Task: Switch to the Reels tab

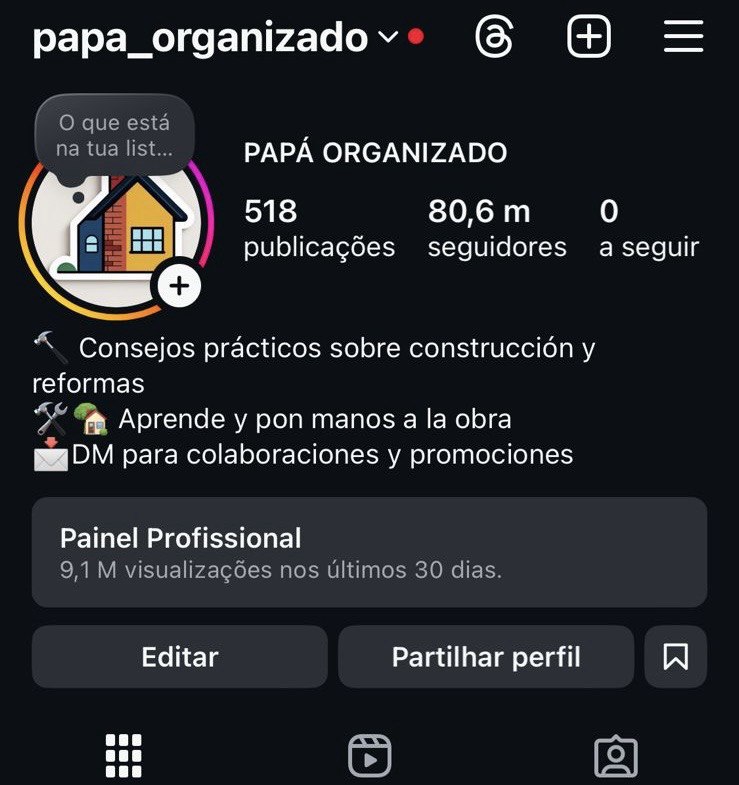Action: coord(369,756)
